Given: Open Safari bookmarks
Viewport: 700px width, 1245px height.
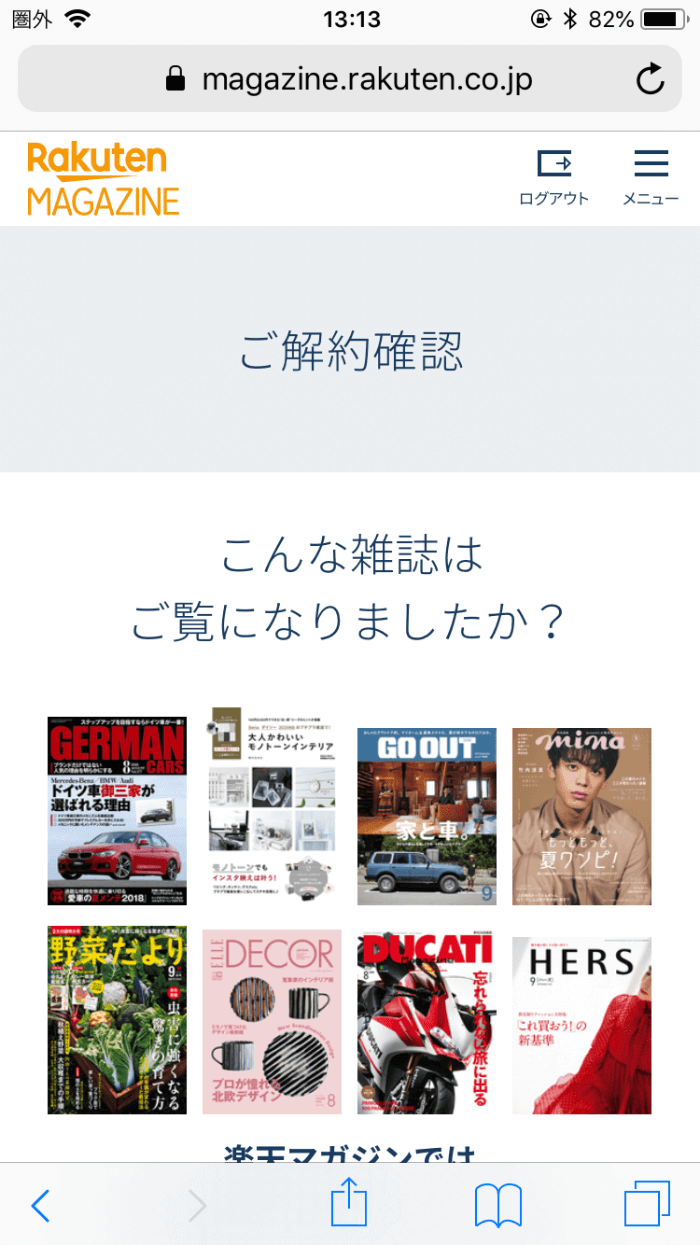Looking at the screenshot, I should click(498, 1206).
